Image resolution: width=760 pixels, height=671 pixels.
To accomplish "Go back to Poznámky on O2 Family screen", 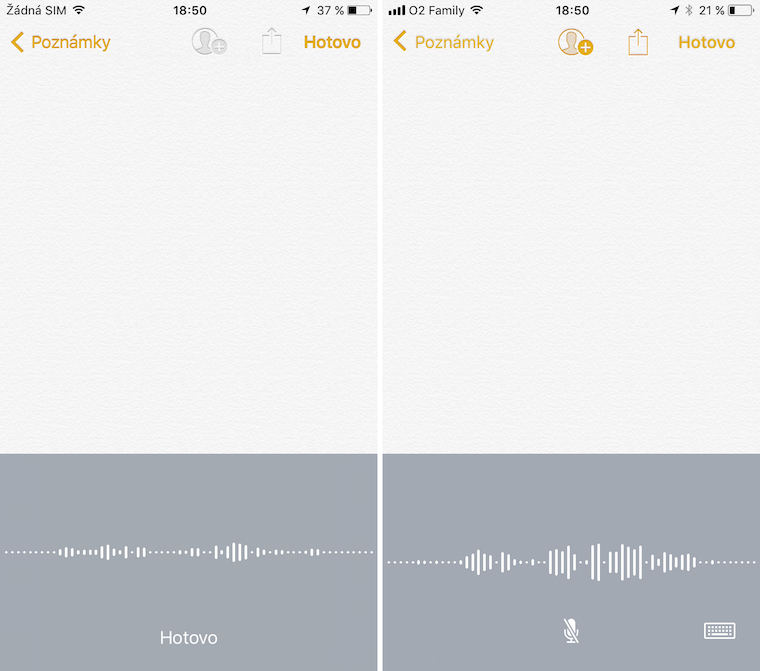I will (443, 42).
